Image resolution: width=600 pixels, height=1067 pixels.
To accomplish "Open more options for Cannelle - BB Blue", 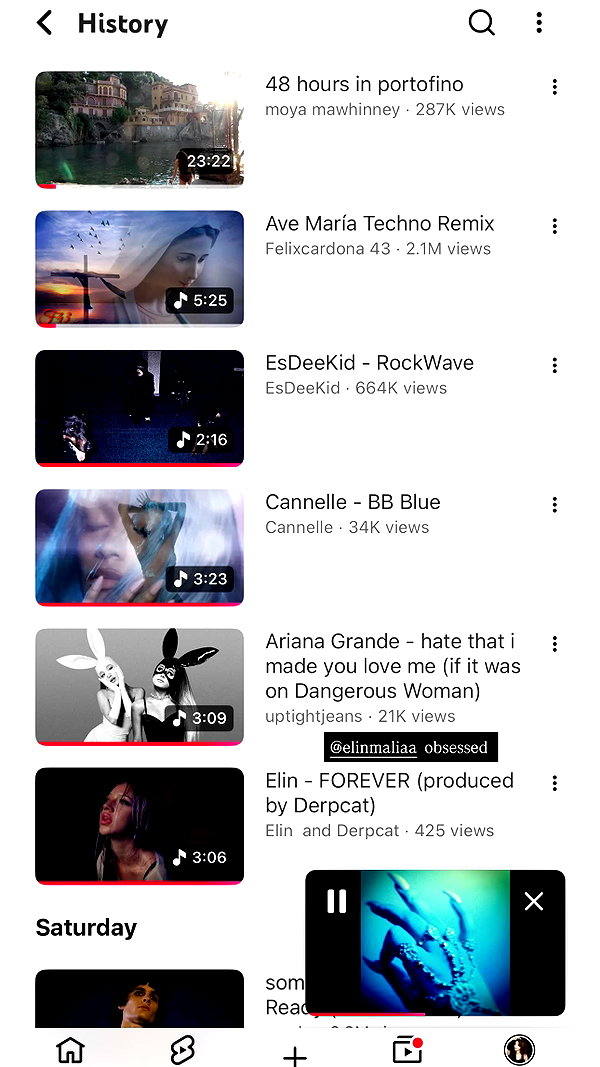I will click(x=554, y=504).
